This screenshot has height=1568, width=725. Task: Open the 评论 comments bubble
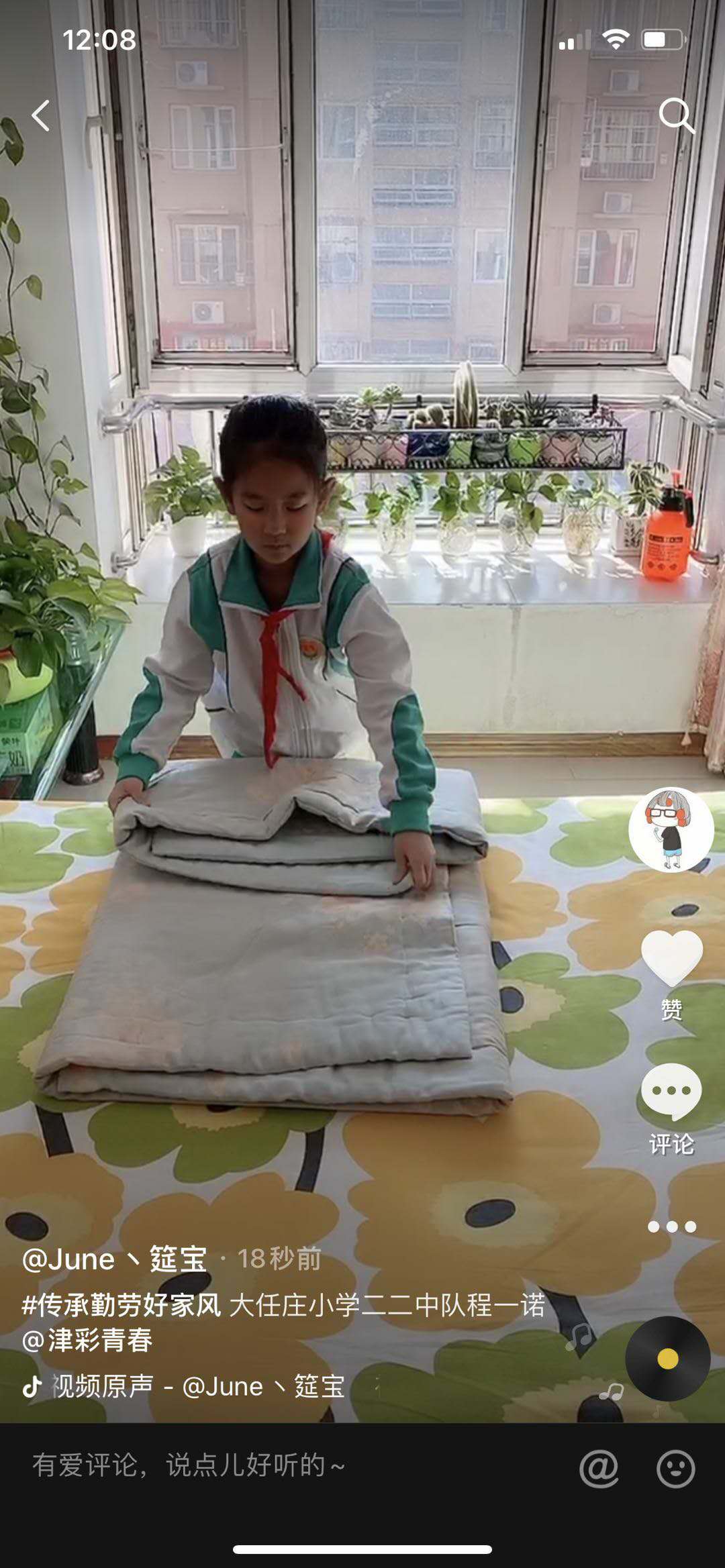coord(671,1092)
